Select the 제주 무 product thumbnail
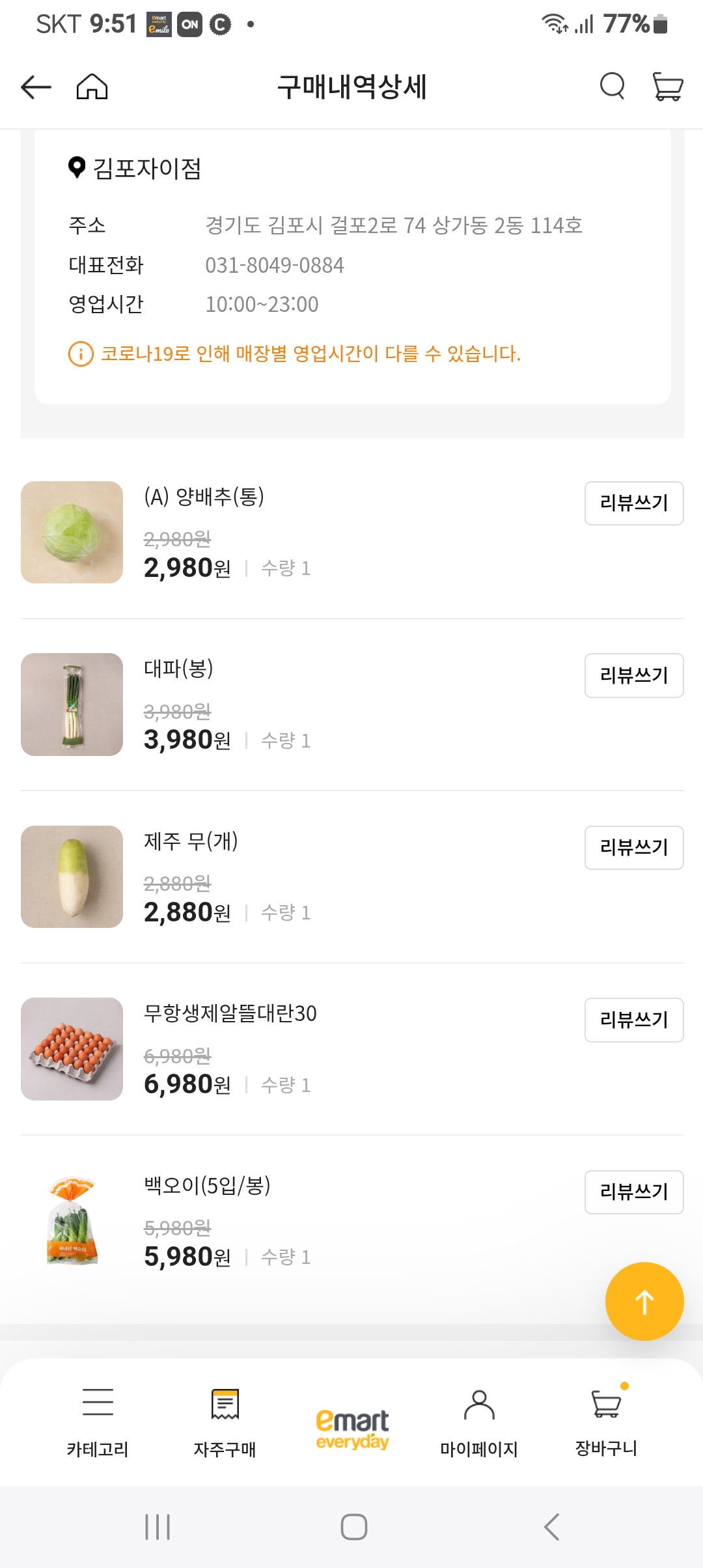Viewport: 703px width, 1568px height. pos(72,877)
